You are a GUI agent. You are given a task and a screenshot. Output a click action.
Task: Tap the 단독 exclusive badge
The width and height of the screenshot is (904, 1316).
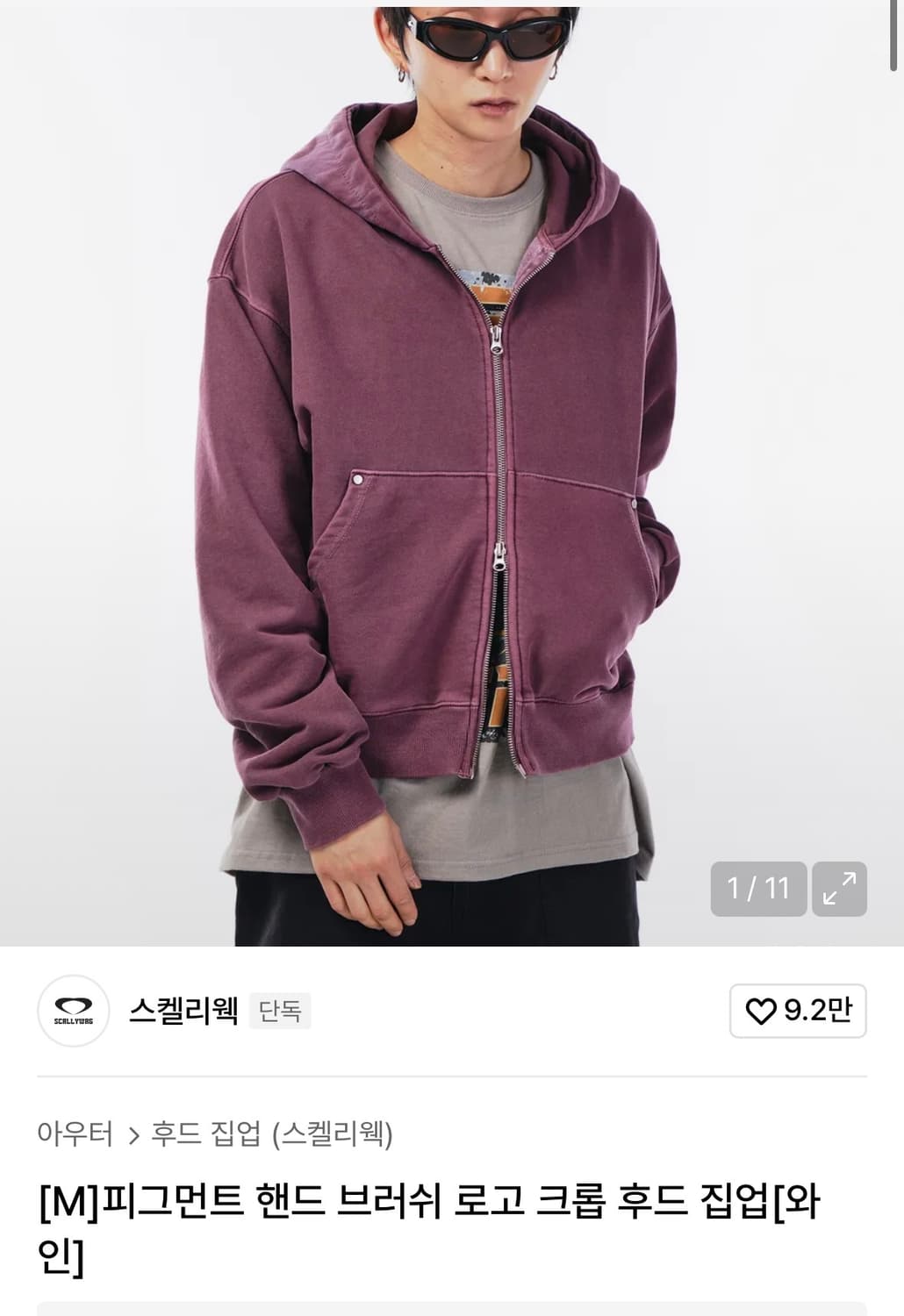(279, 1011)
